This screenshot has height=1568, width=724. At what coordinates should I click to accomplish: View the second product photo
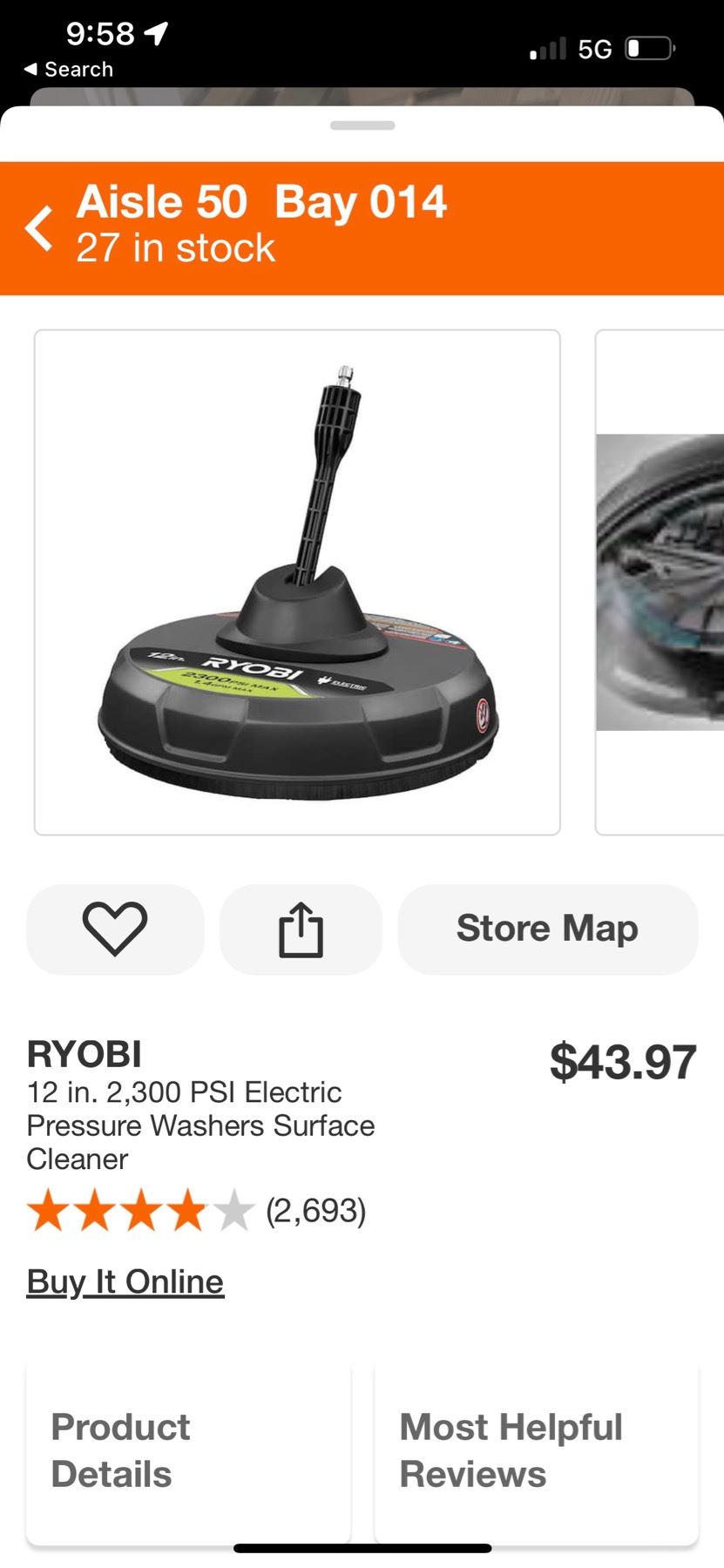coord(660,582)
